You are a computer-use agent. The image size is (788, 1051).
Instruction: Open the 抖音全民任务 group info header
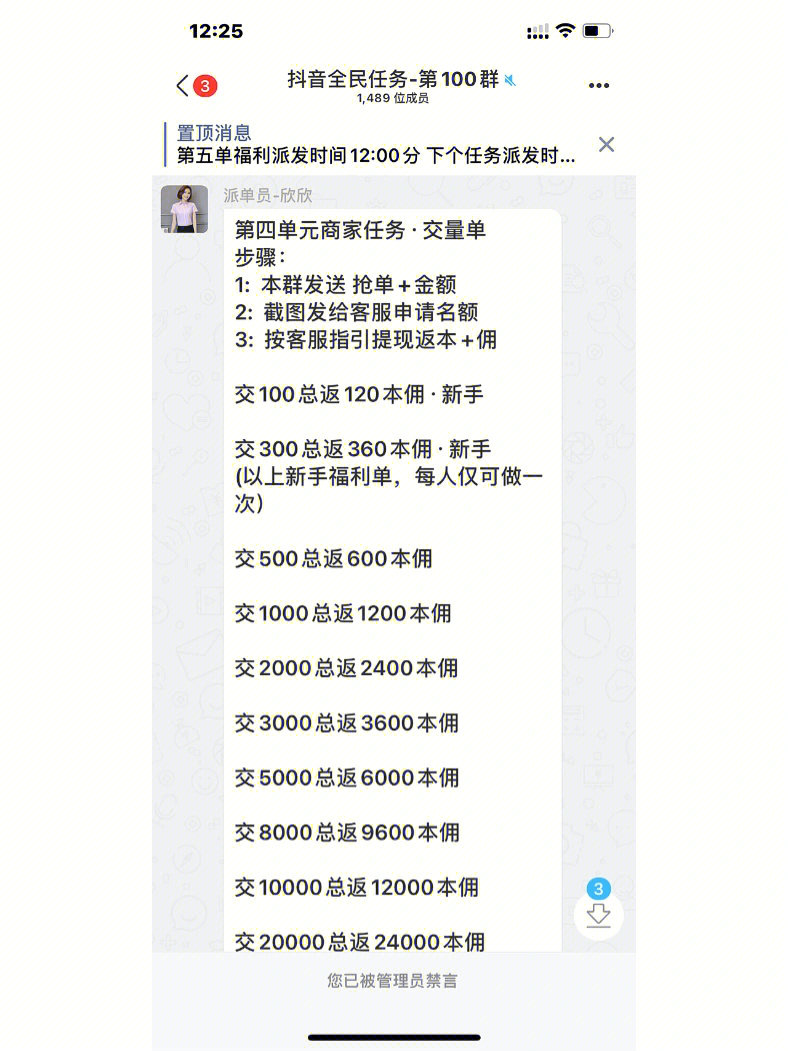(394, 86)
